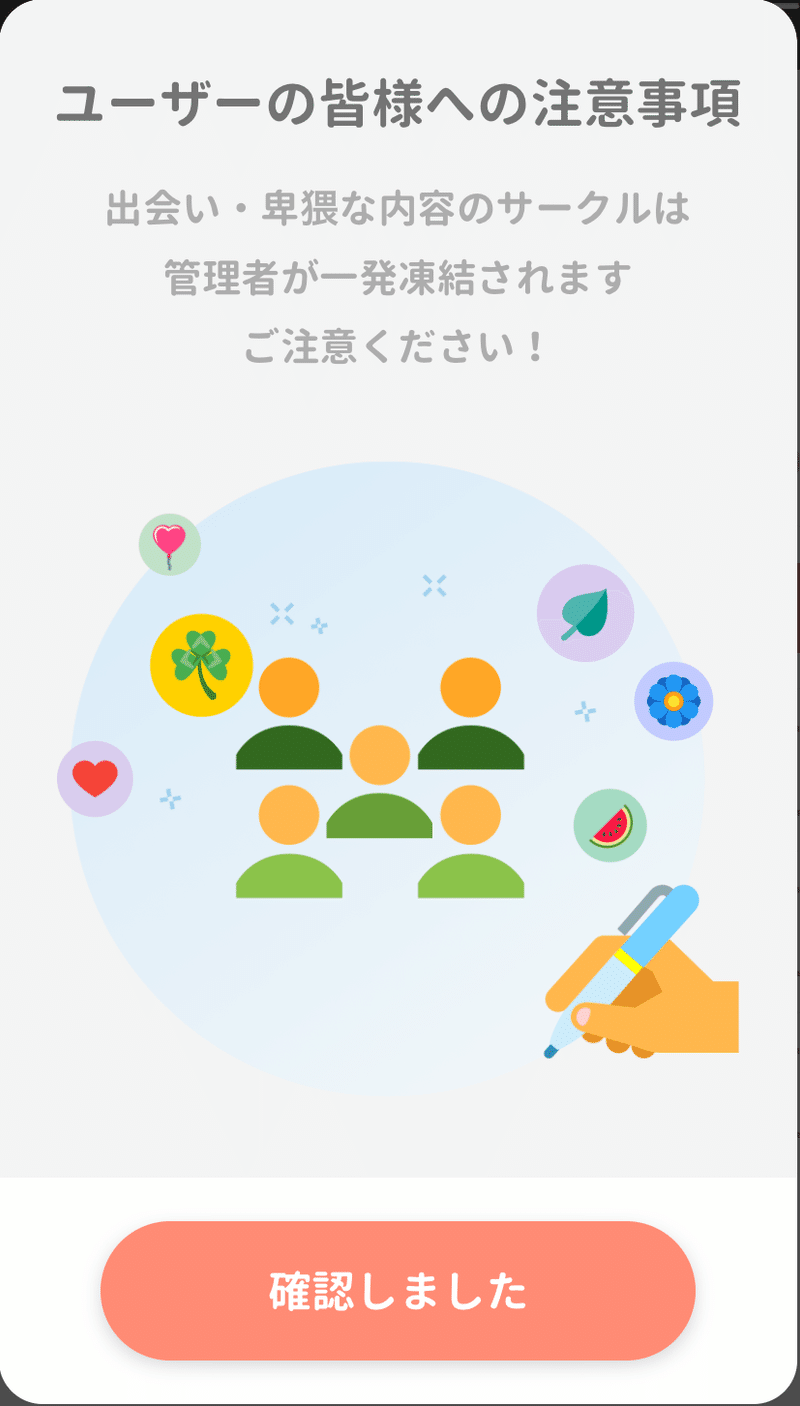Click the green leaf icon
The image size is (800, 1406).
585,613
